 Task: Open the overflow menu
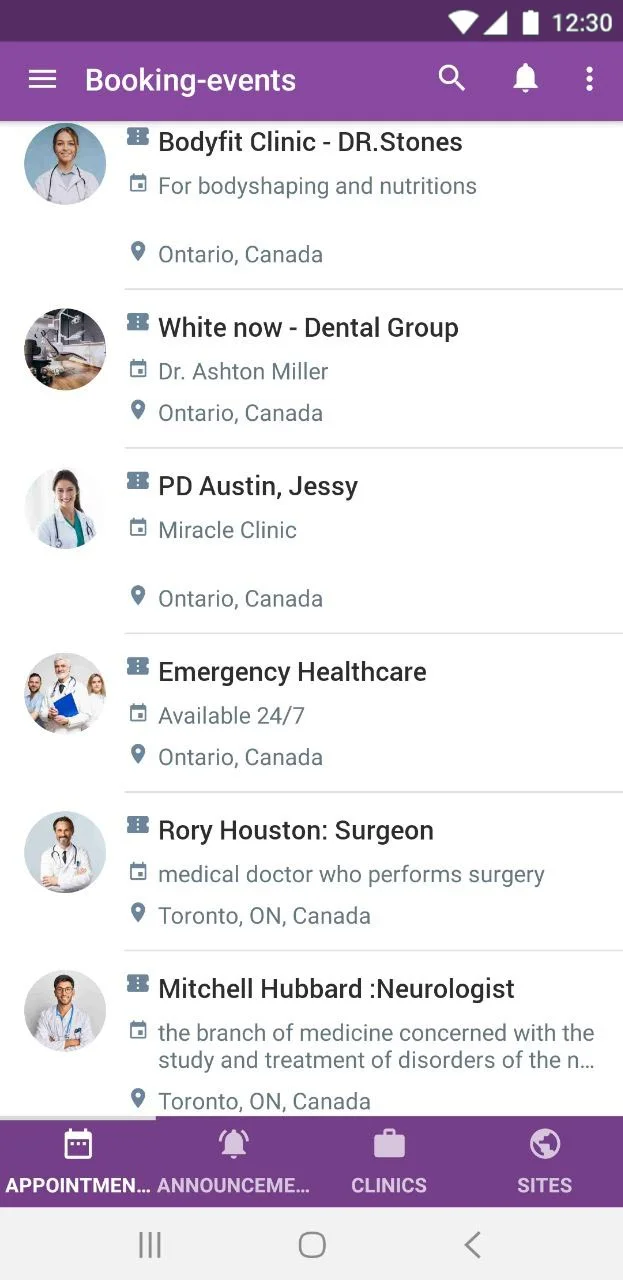(x=589, y=79)
